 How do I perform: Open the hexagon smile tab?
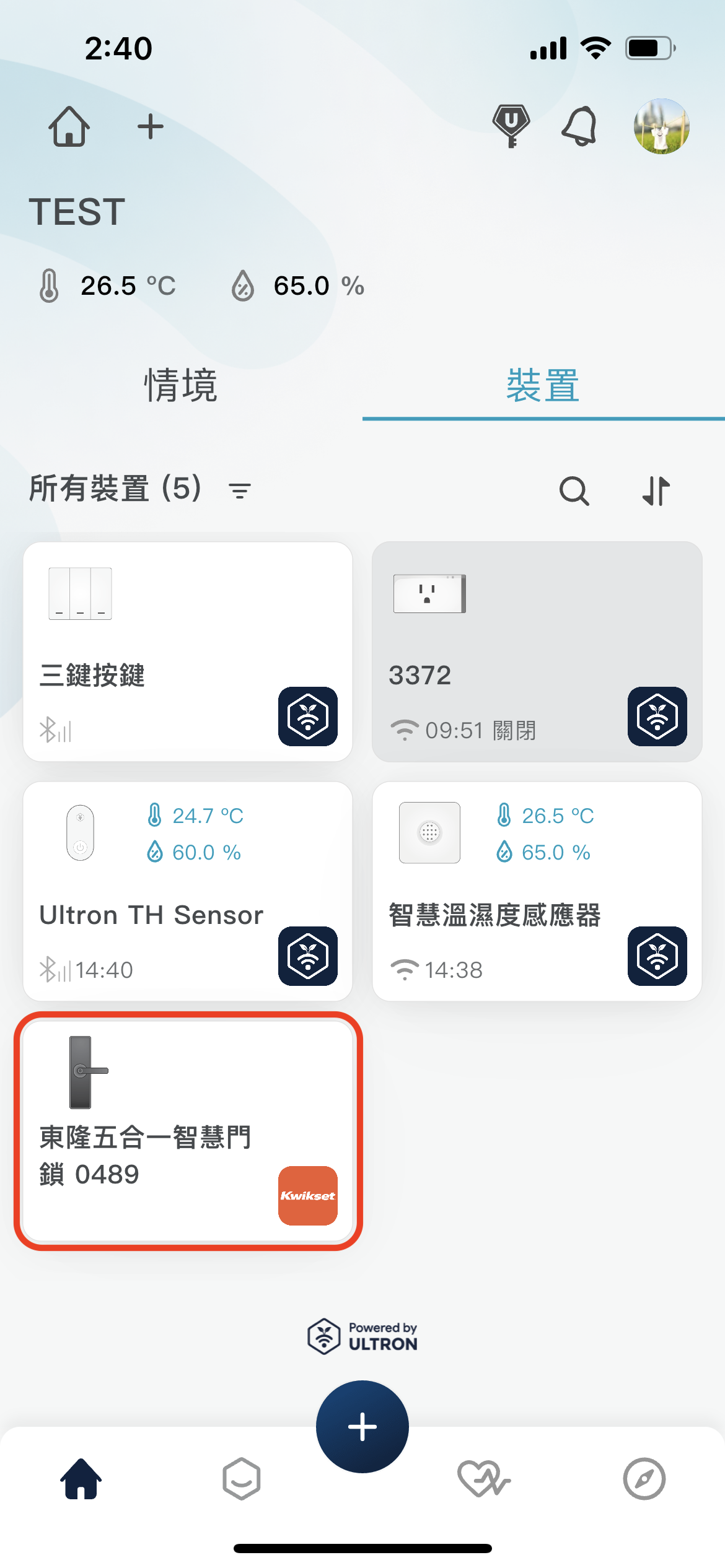click(242, 1479)
